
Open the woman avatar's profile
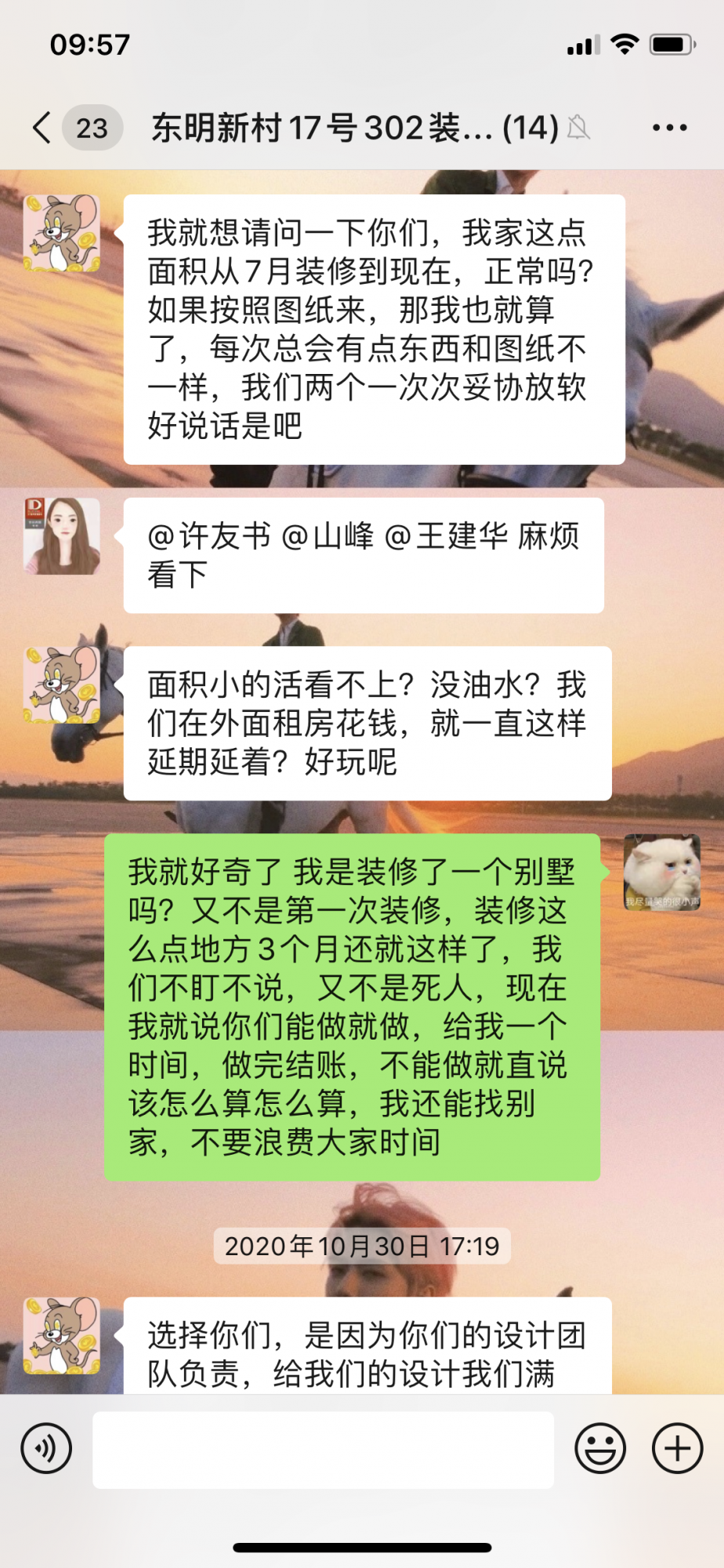pyautogui.click(x=62, y=536)
